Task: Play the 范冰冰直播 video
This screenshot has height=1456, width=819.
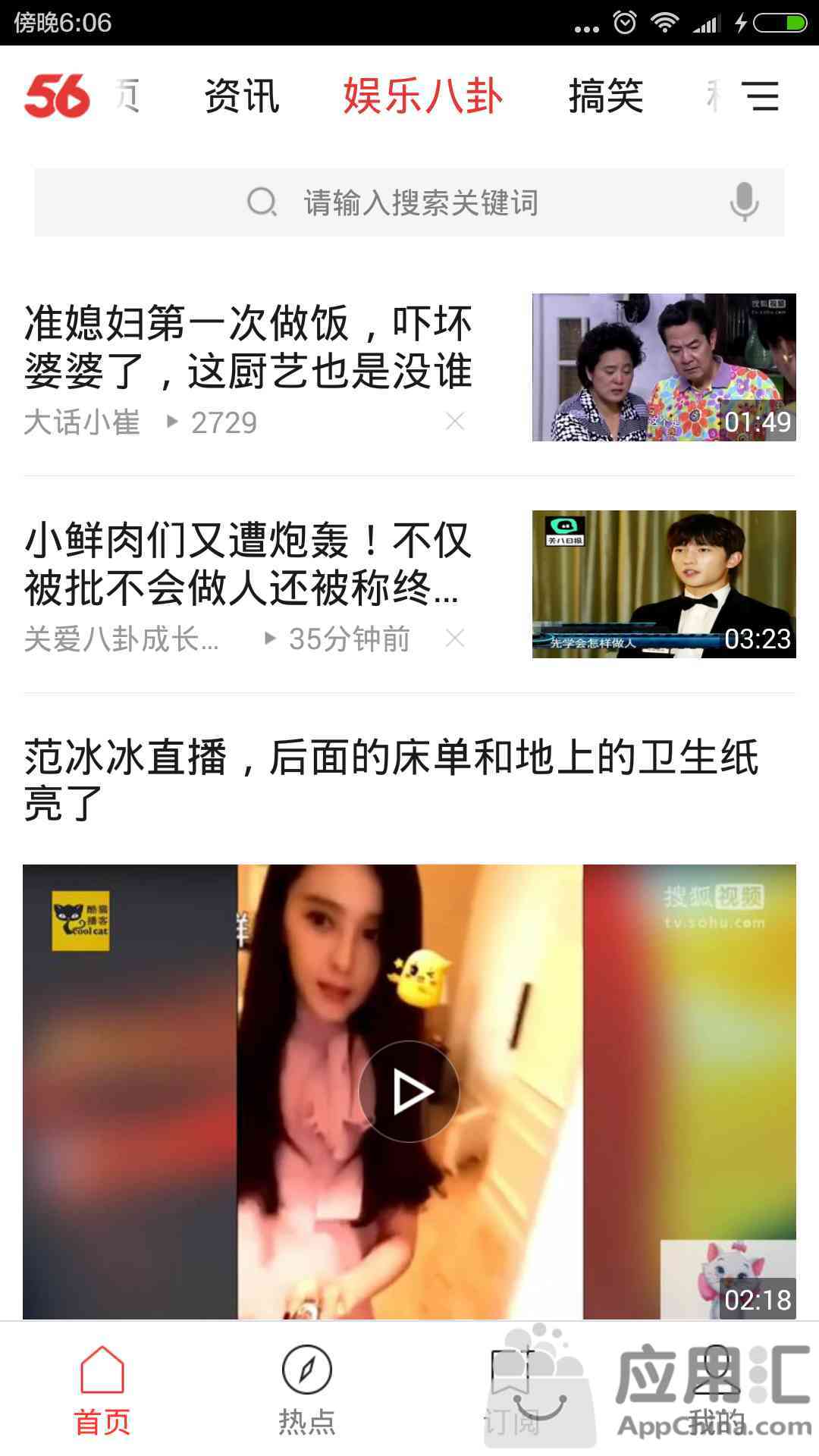Action: tap(409, 1091)
